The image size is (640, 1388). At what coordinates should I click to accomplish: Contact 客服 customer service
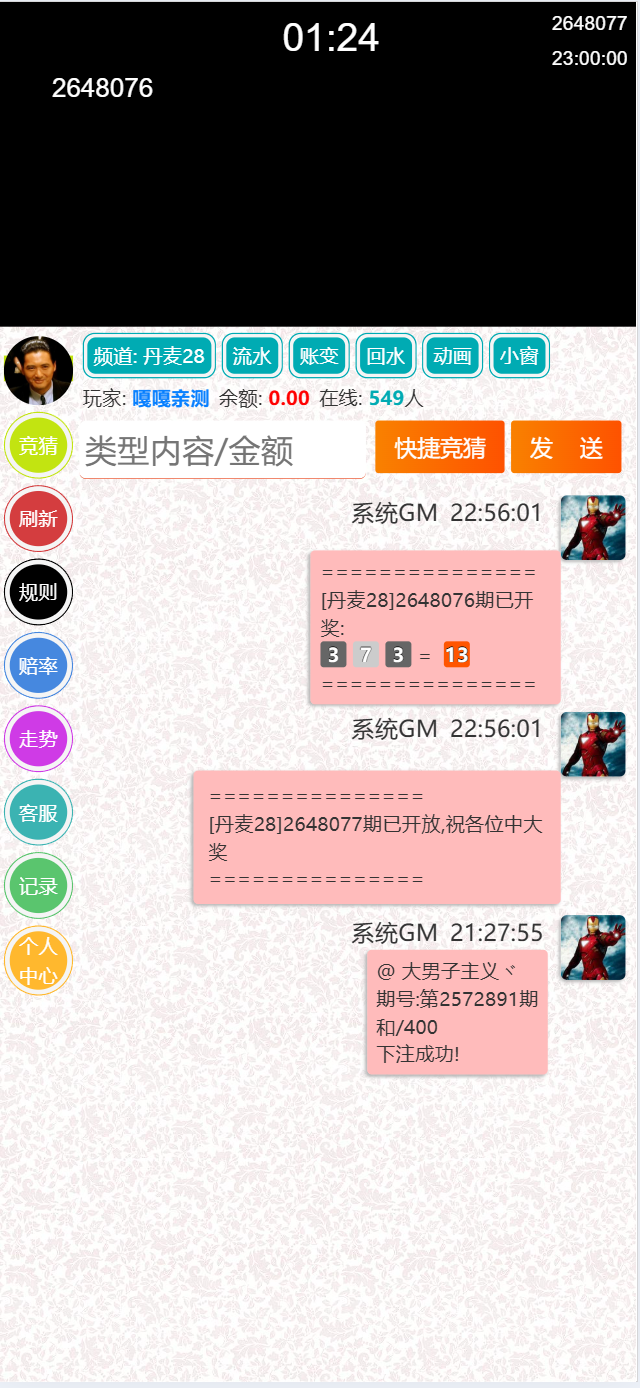[38, 813]
